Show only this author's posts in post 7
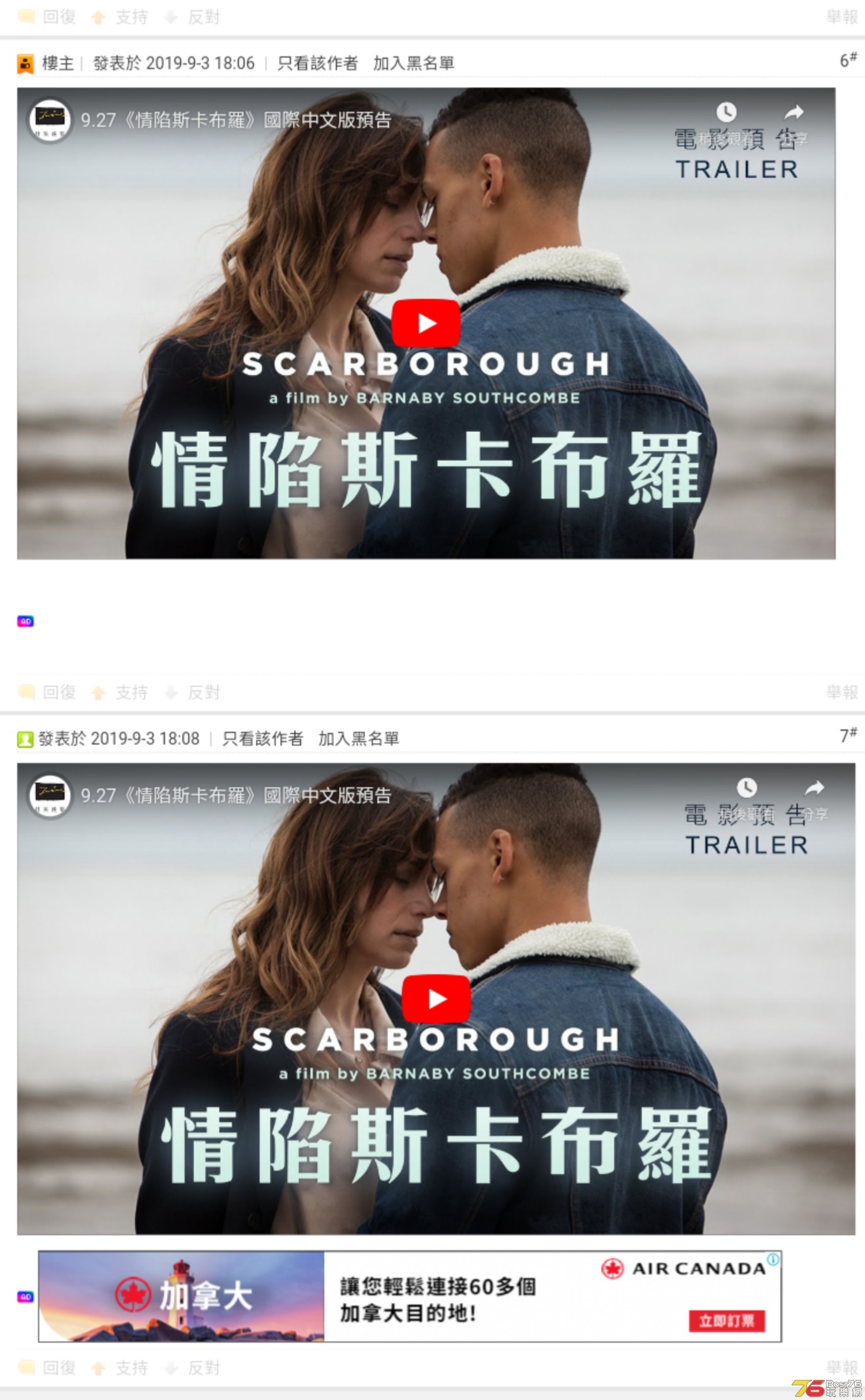The height and width of the screenshot is (1400, 865). 263,739
